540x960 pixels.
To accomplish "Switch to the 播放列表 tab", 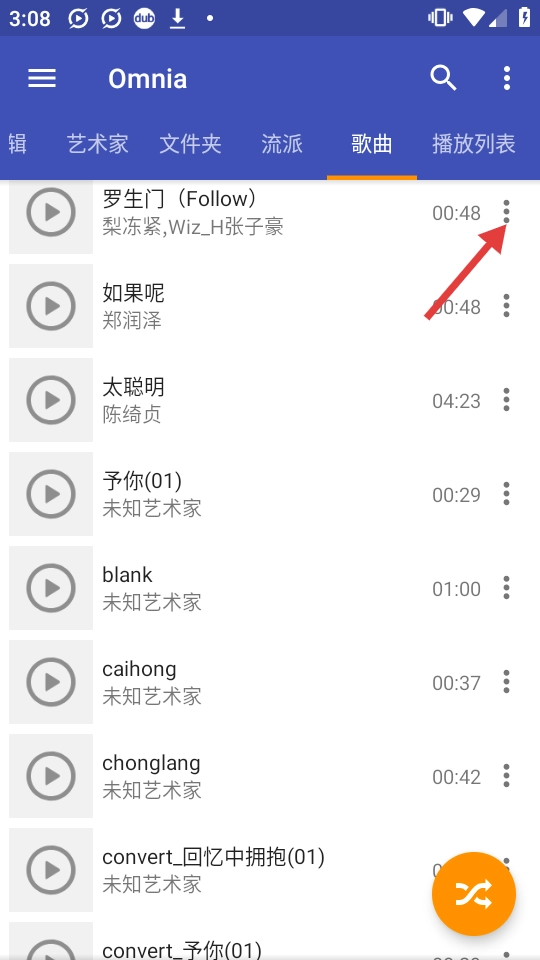I will coord(474,144).
